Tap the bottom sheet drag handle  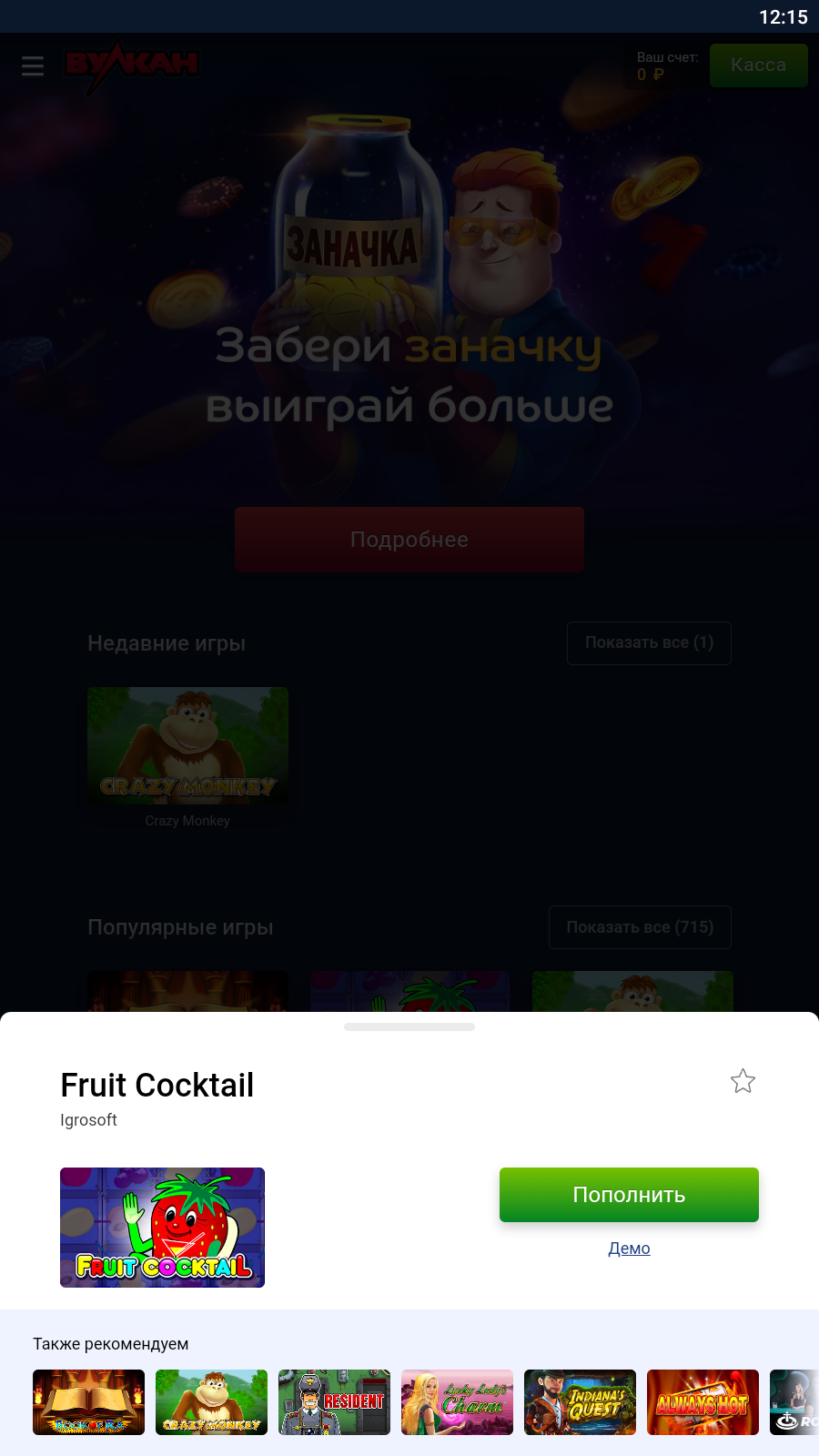pos(409,1027)
